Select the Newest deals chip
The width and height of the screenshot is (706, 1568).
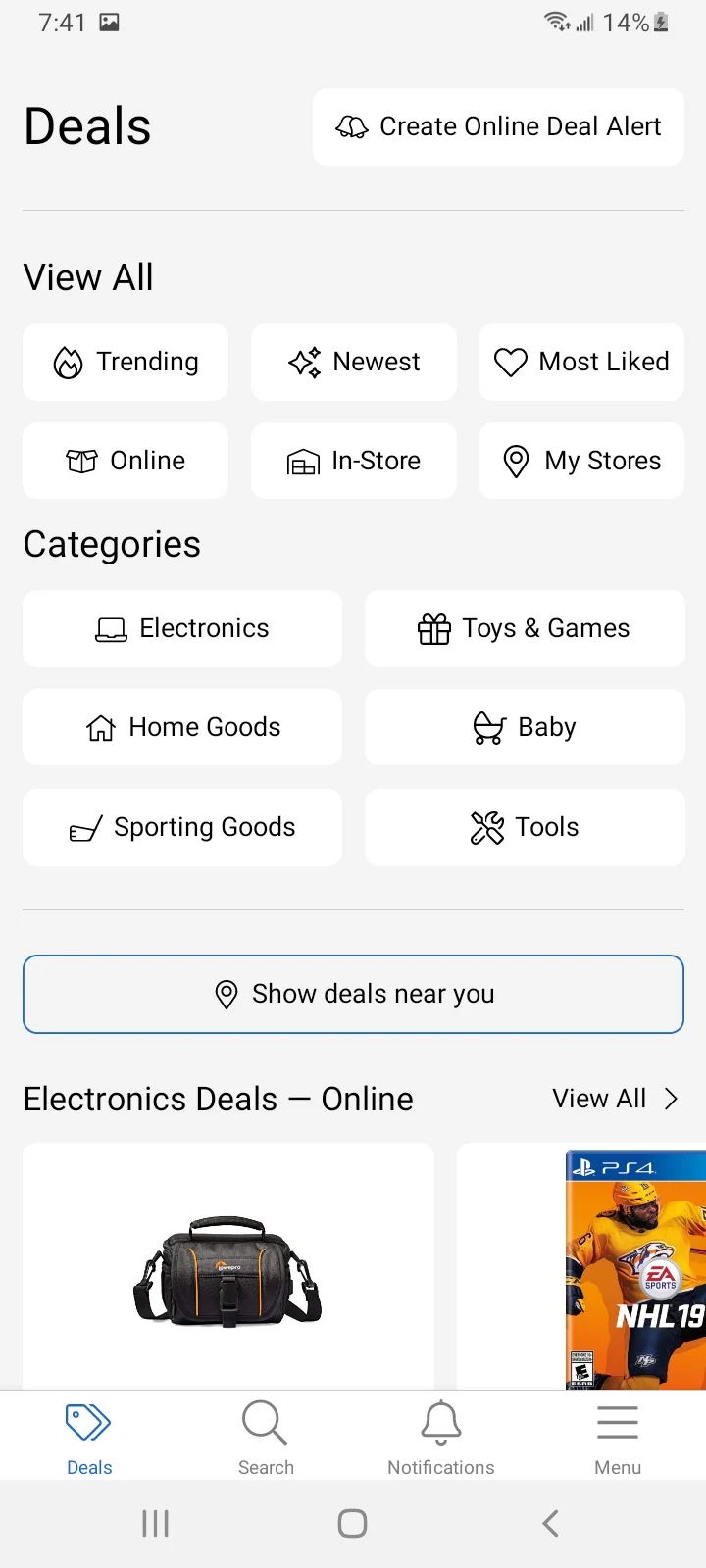point(354,362)
